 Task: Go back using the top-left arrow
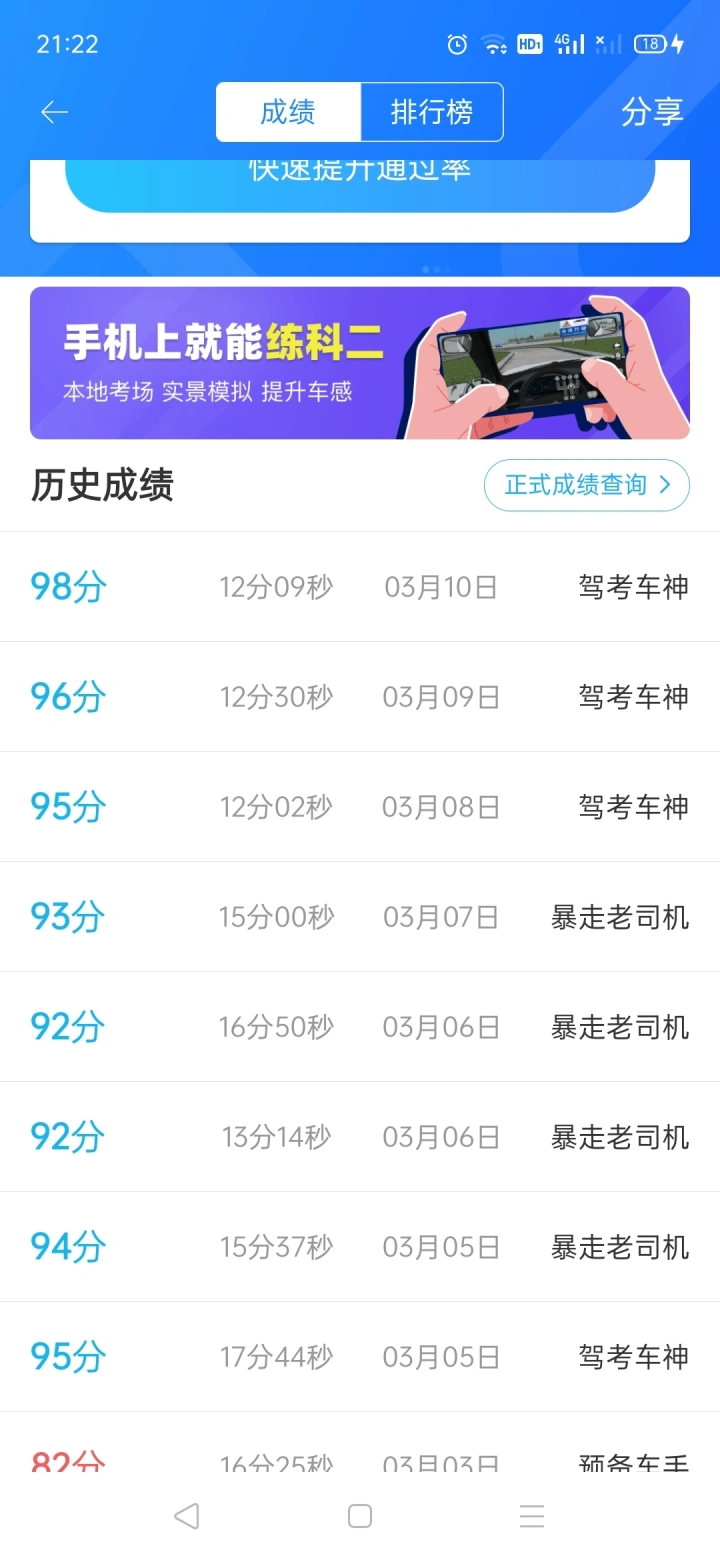pyautogui.click(x=54, y=112)
